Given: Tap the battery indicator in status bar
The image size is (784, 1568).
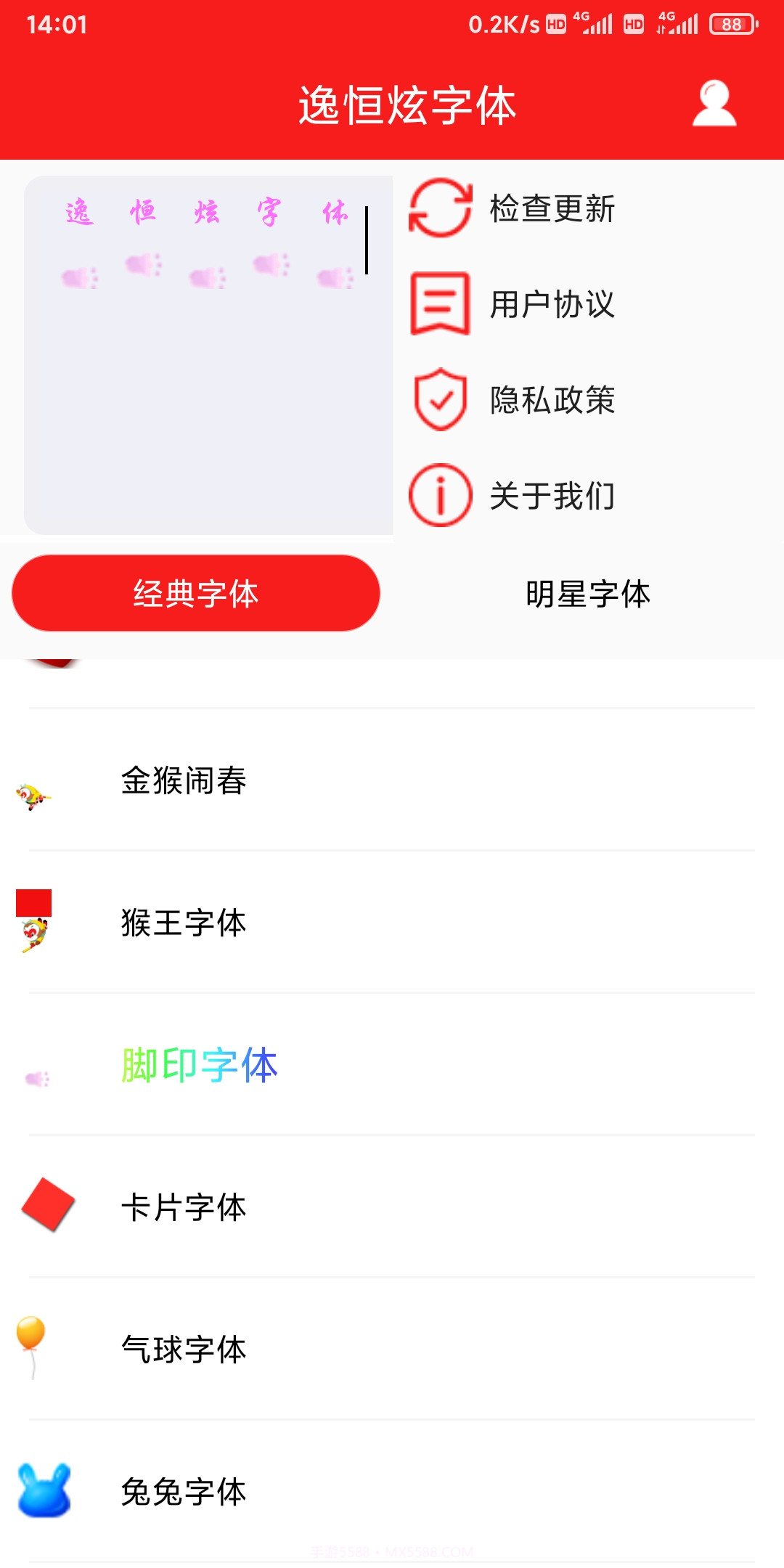Looking at the screenshot, I should tap(731, 23).
